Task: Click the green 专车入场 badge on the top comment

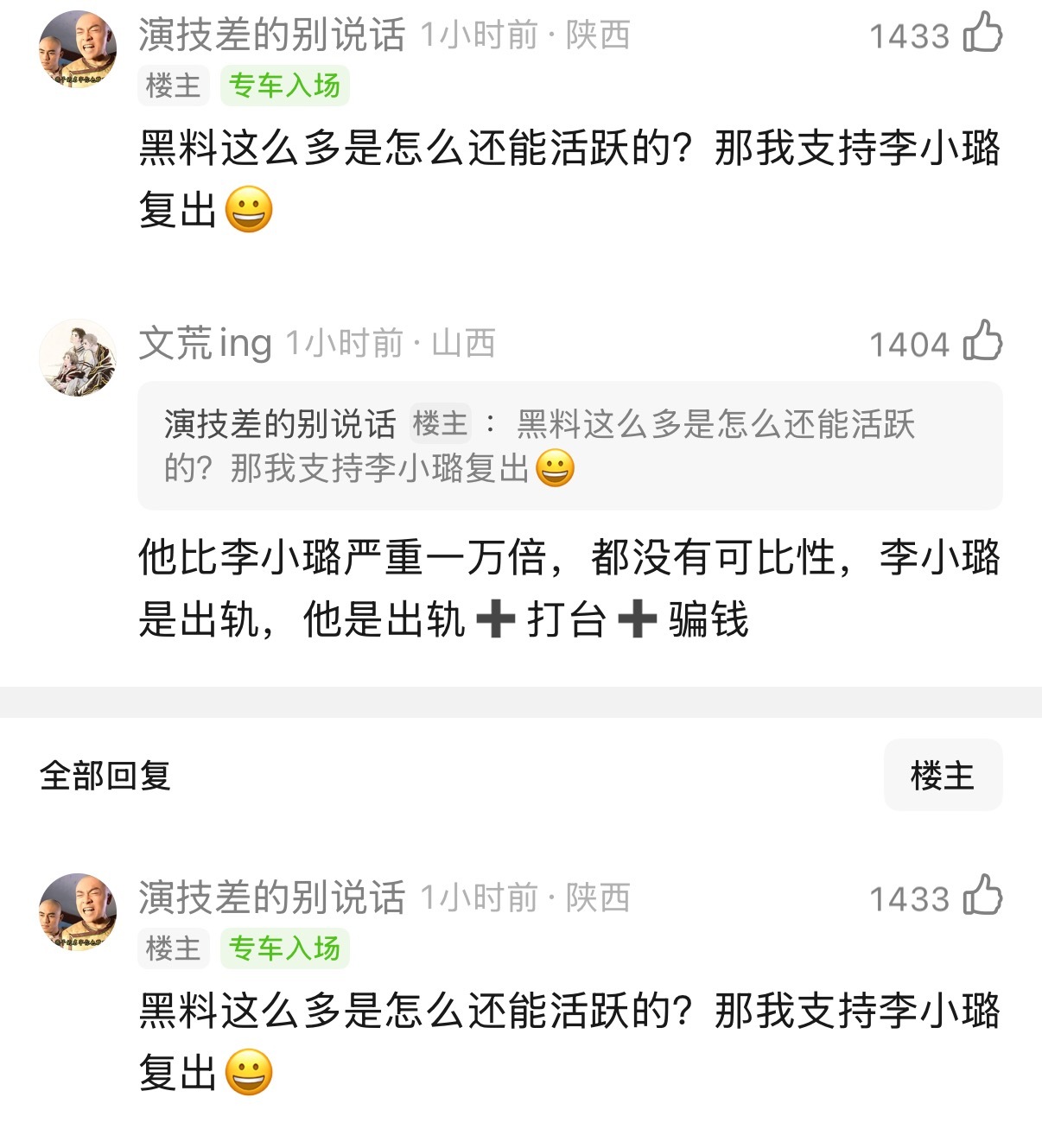Action: tap(286, 86)
